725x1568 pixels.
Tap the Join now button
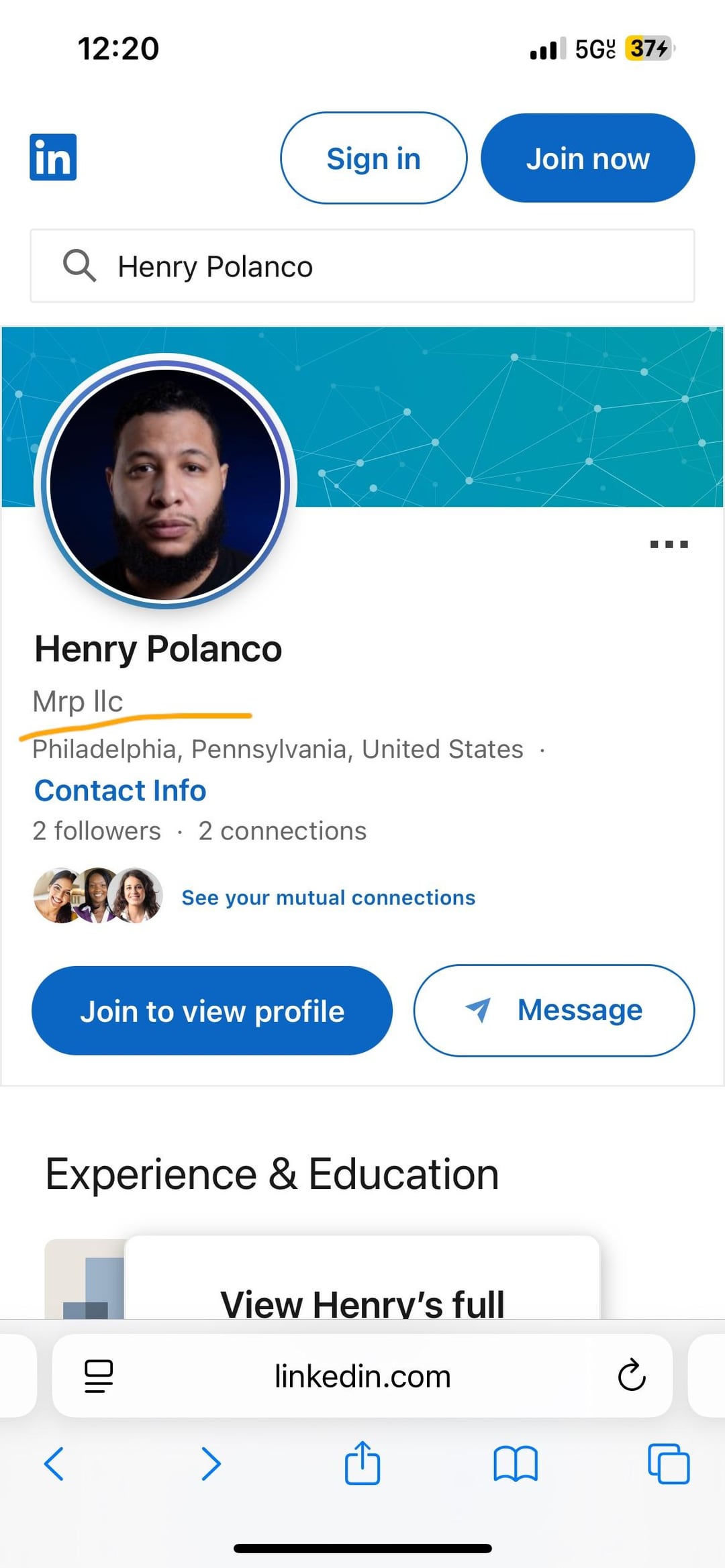coord(587,158)
